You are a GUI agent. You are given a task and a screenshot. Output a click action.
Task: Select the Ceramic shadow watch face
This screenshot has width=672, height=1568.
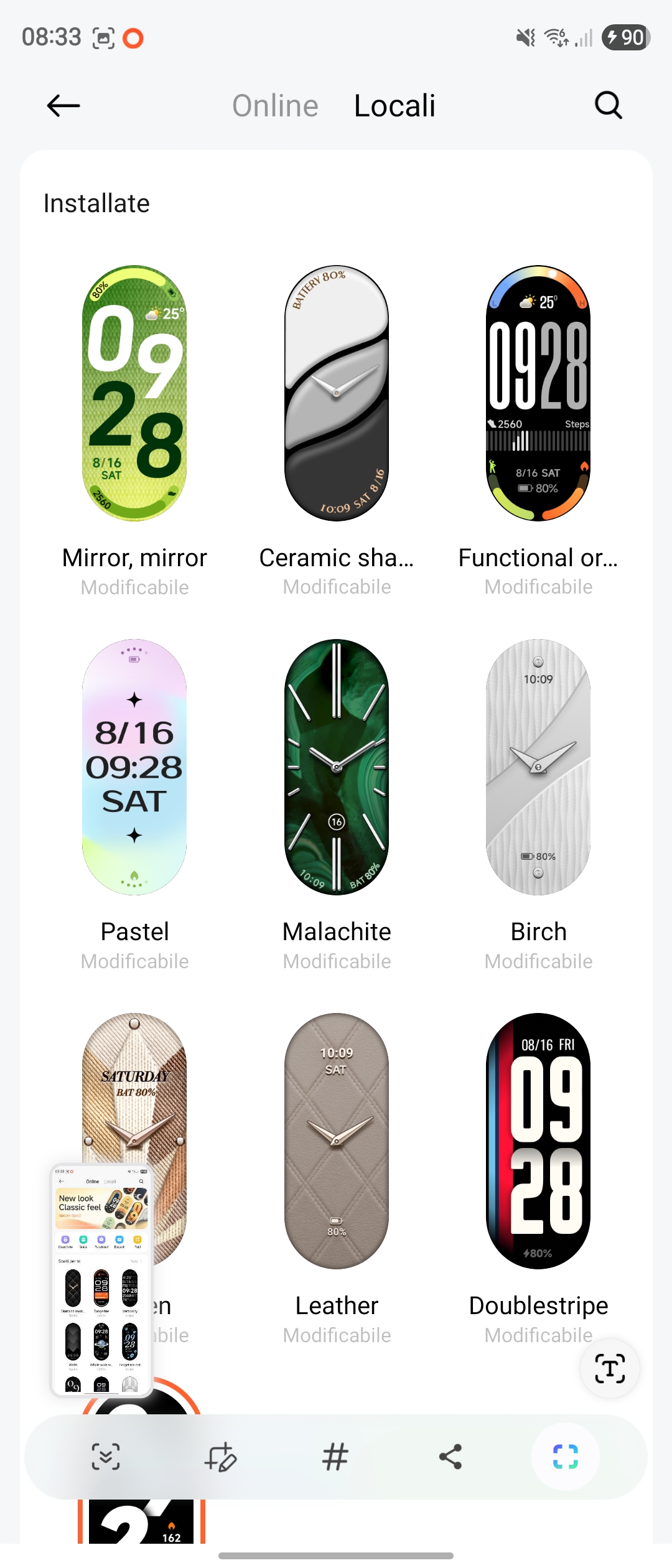[x=337, y=394]
